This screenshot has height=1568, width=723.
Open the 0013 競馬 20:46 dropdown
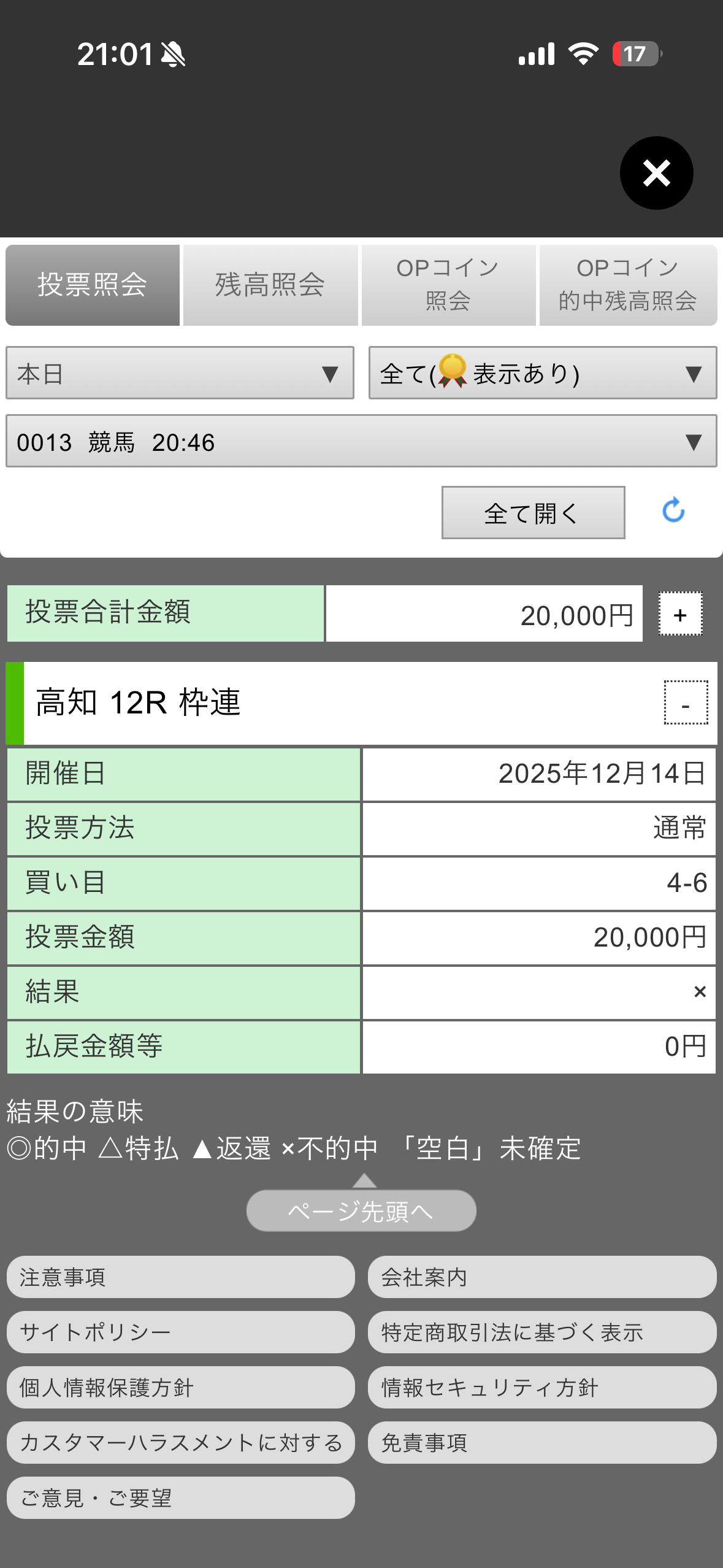click(x=361, y=442)
